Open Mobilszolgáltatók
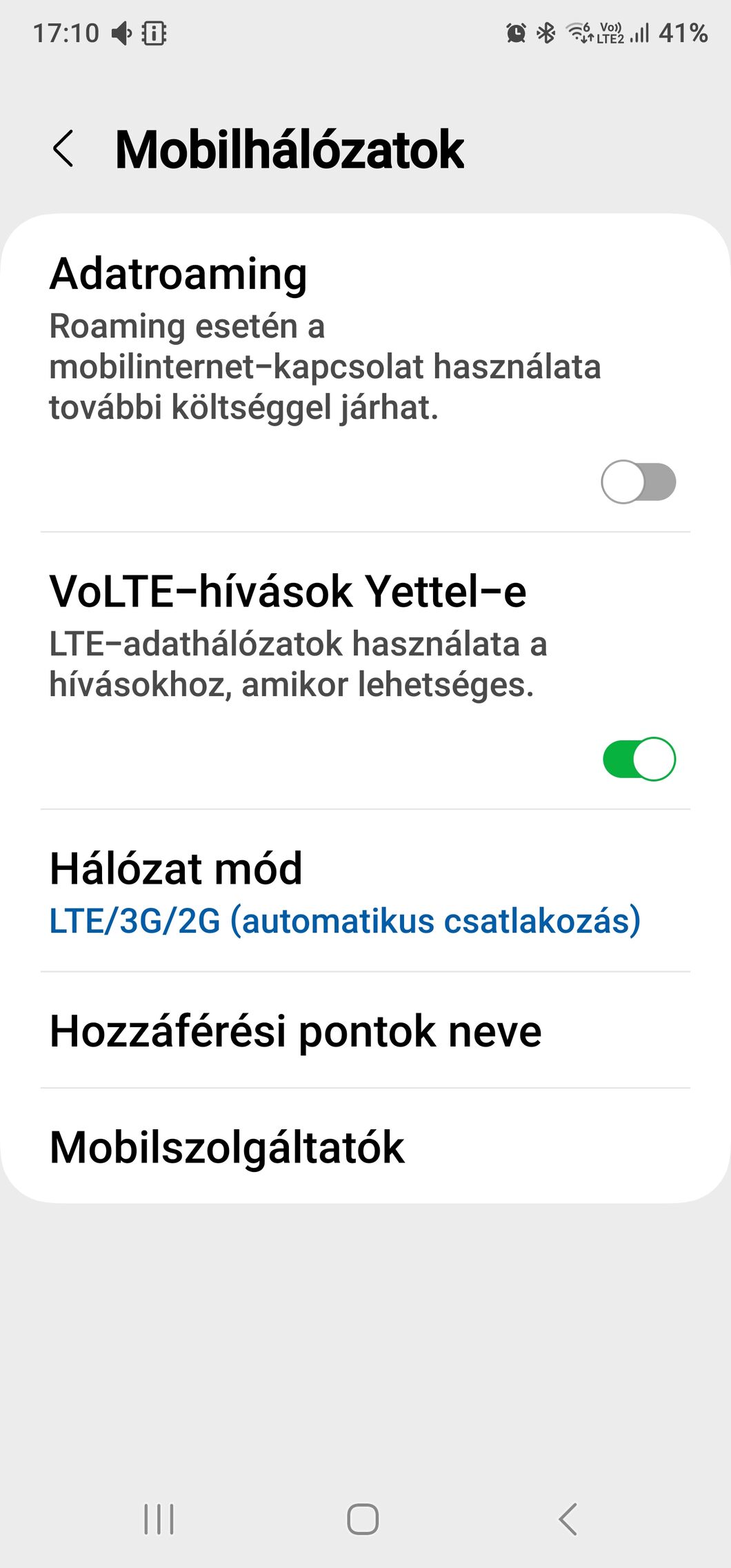 pyautogui.click(x=365, y=1147)
